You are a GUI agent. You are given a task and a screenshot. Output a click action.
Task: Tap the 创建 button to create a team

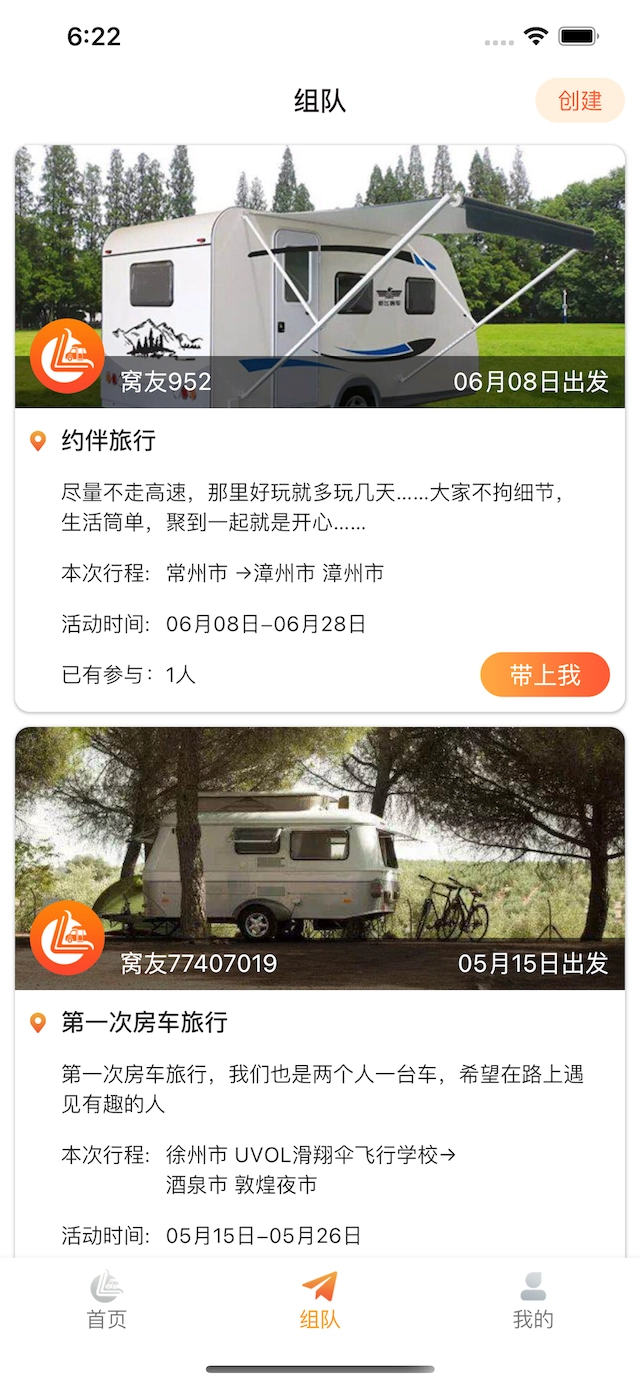point(580,101)
